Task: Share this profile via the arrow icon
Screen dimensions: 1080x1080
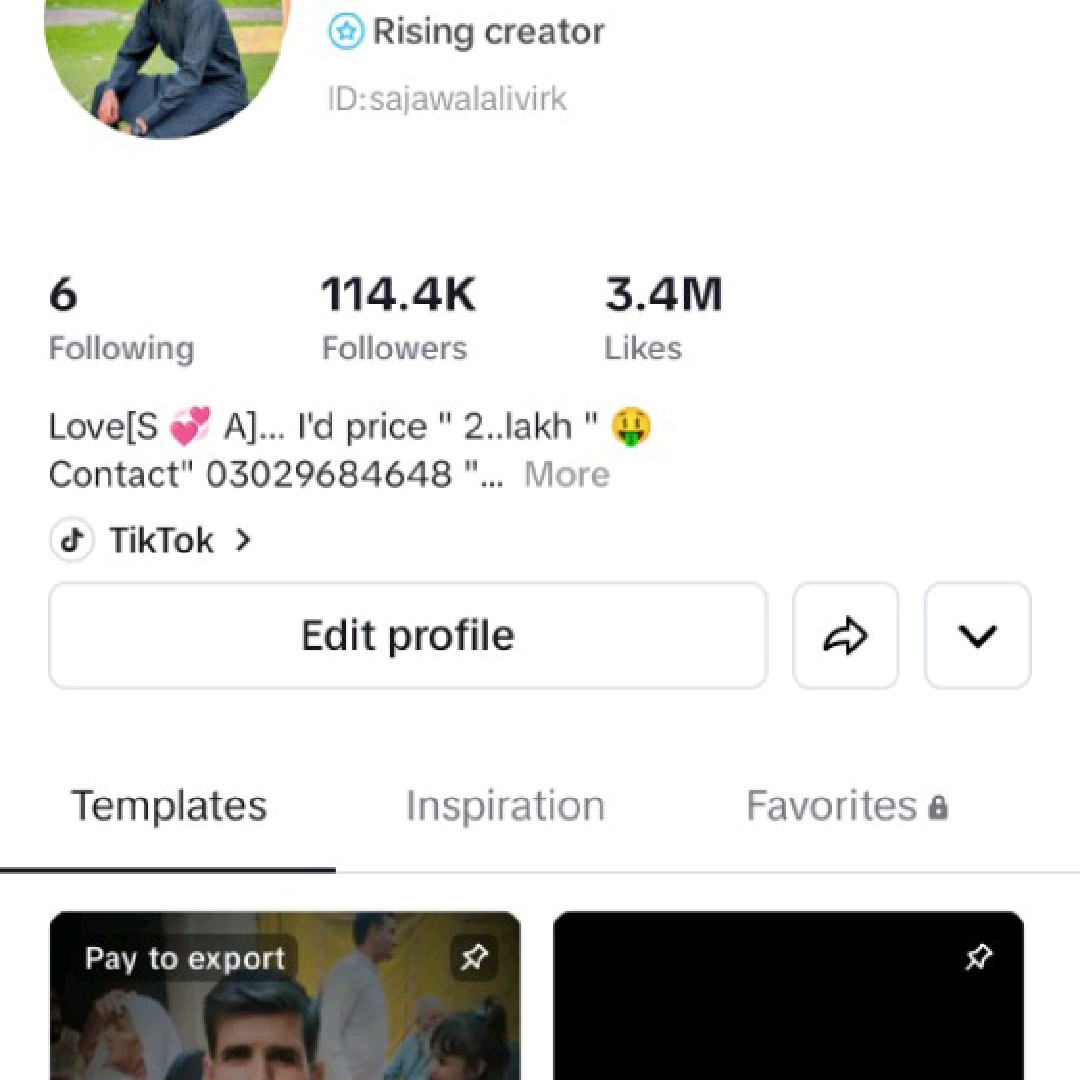Action: pos(845,636)
